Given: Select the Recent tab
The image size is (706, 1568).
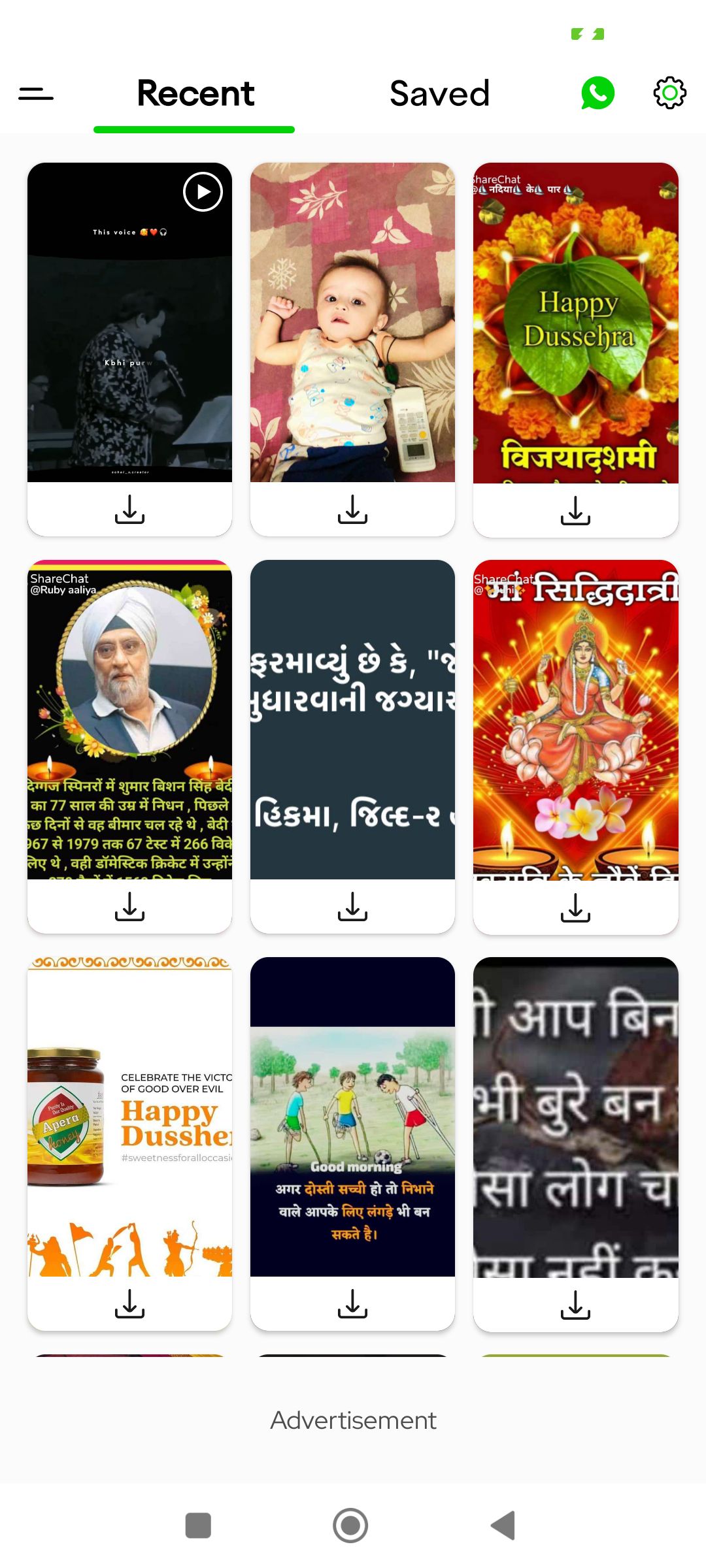Looking at the screenshot, I should click(195, 93).
